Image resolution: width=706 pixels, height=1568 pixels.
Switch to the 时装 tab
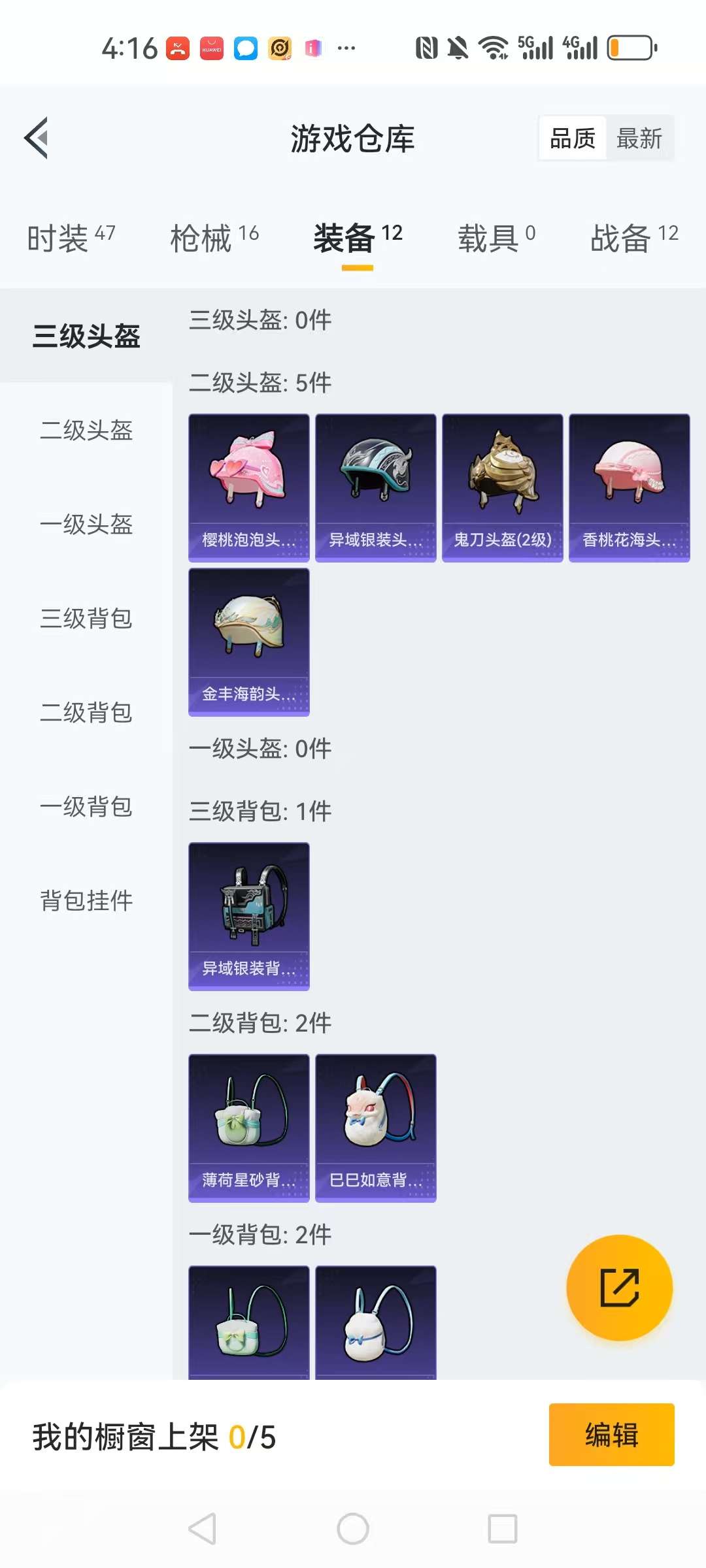tap(71, 237)
